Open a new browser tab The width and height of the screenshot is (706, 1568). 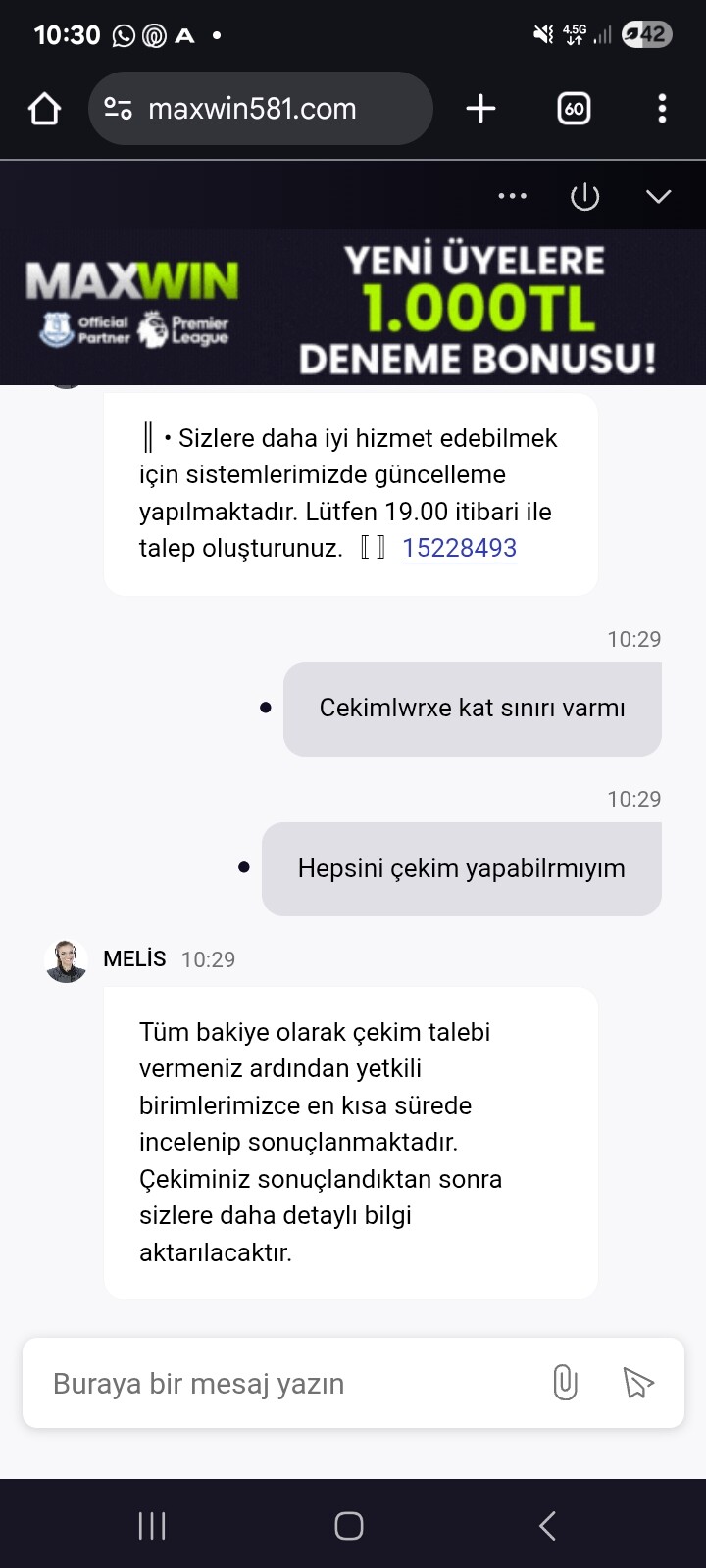[x=480, y=109]
